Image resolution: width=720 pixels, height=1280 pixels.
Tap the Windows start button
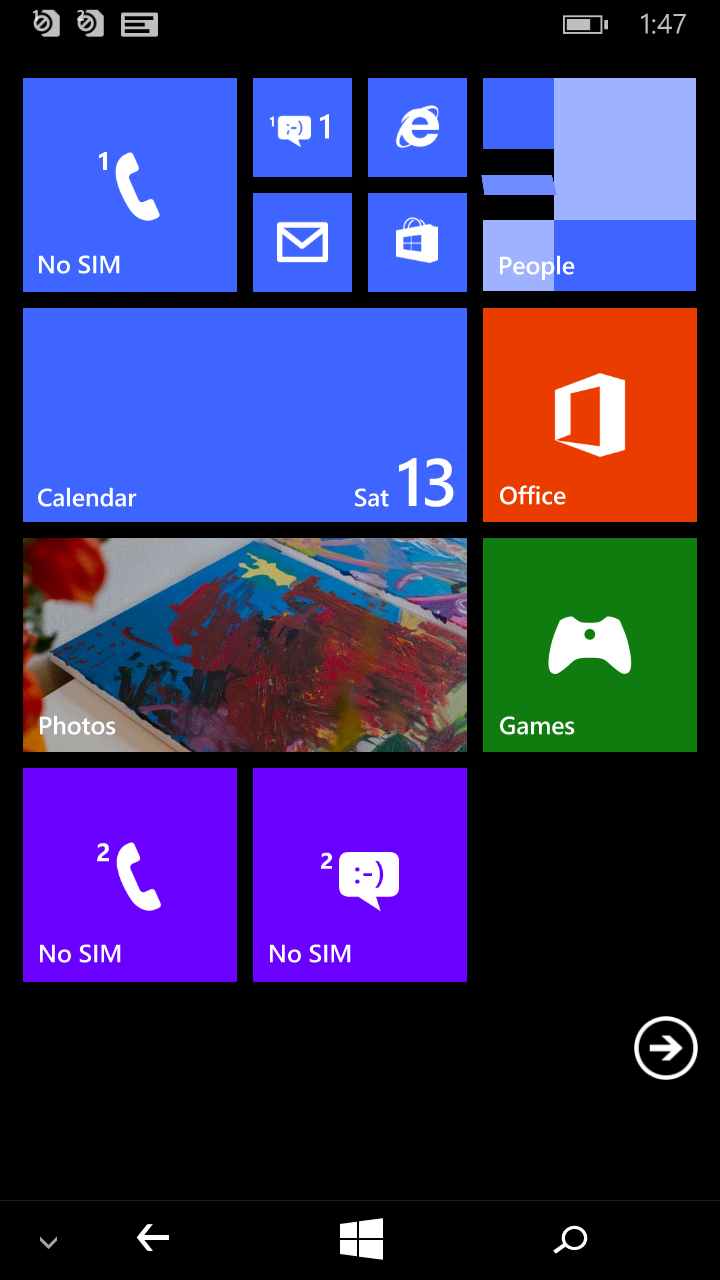(x=361, y=1239)
